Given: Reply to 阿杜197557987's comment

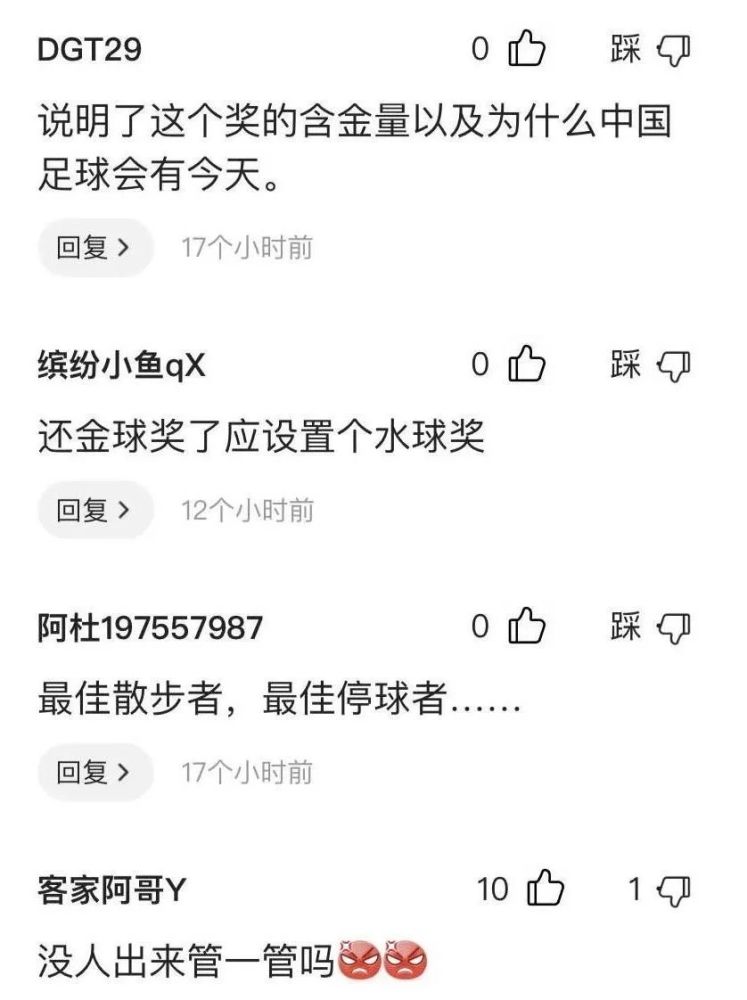Looking at the screenshot, I should (x=95, y=772).
